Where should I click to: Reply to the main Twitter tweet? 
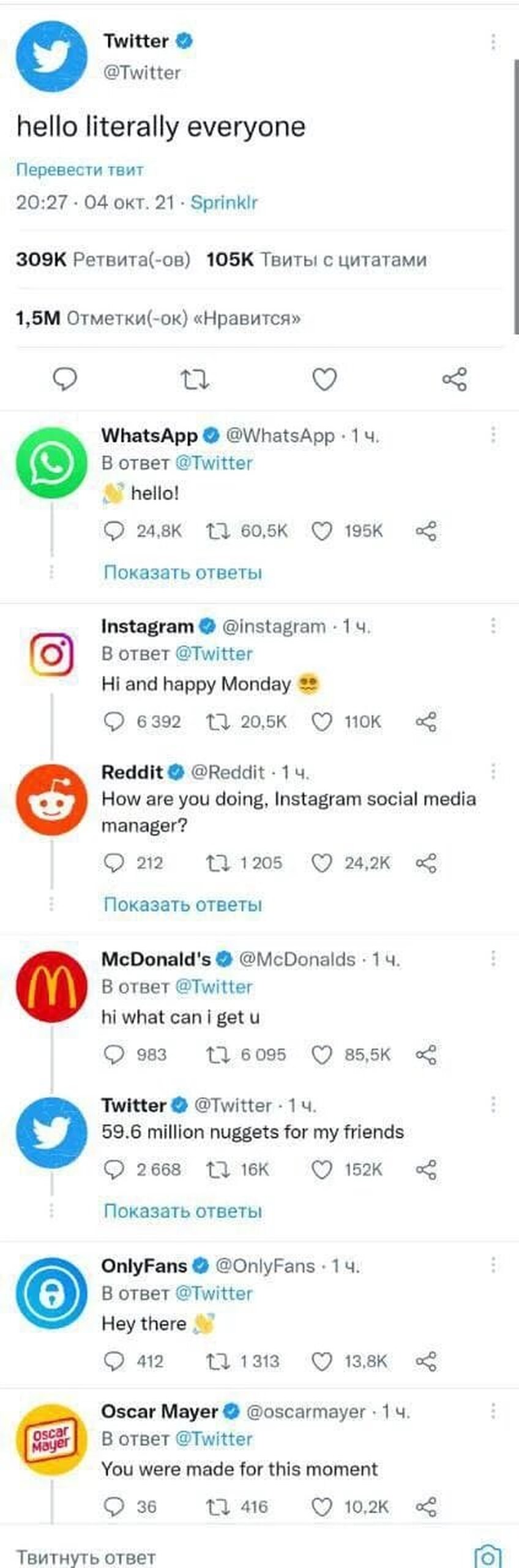click(65, 380)
